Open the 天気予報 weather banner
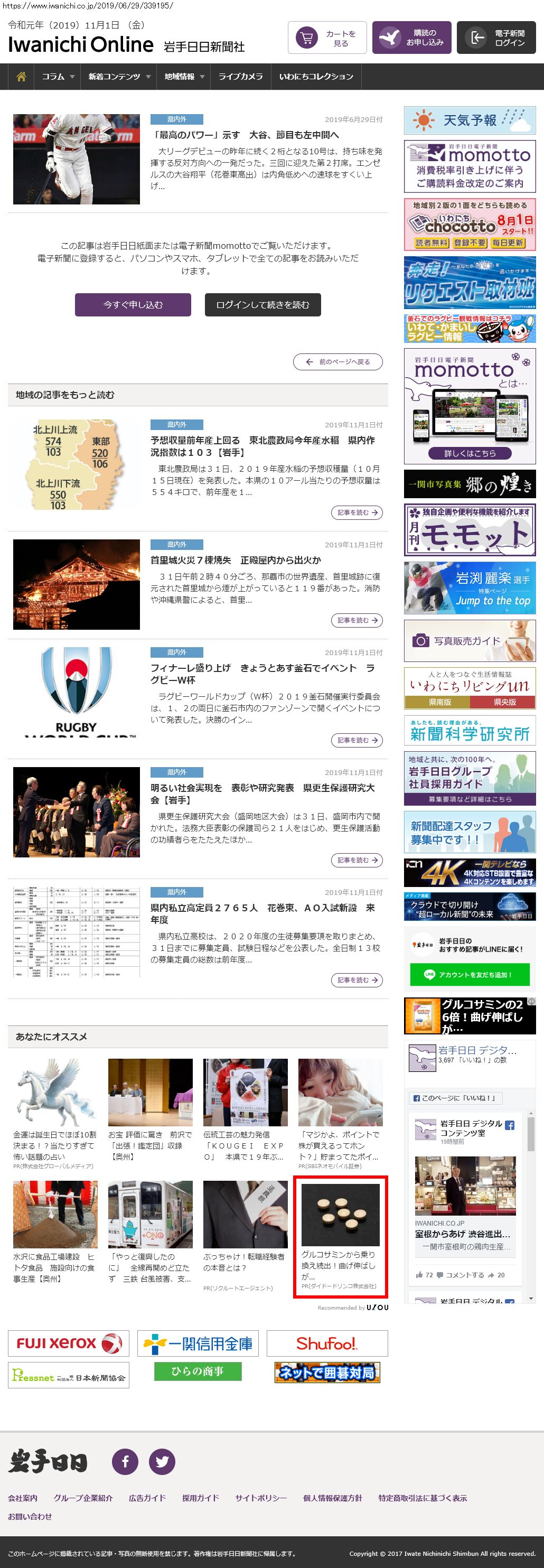The width and height of the screenshot is (544, 1568). pyautogui.click(x=470, y=120)
